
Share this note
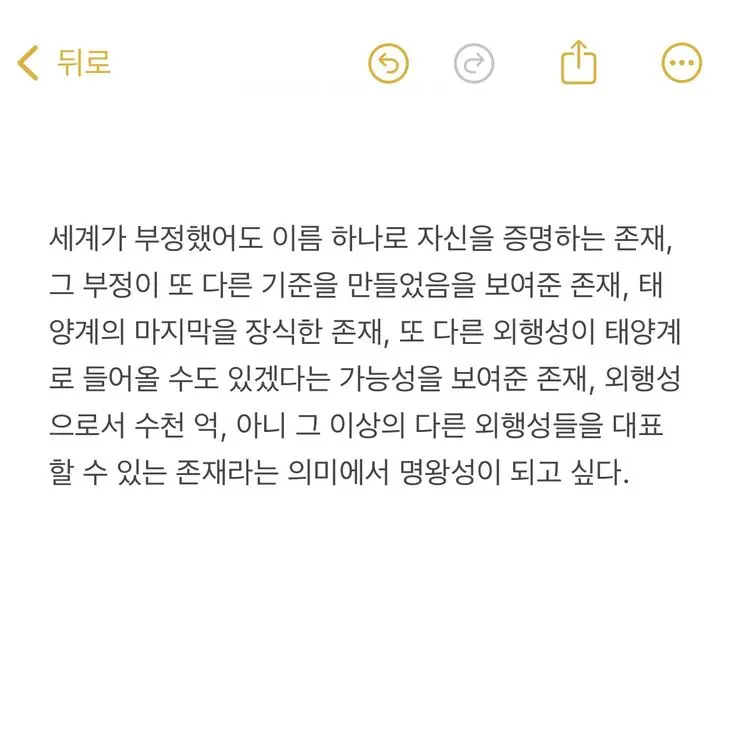point(578,63)
